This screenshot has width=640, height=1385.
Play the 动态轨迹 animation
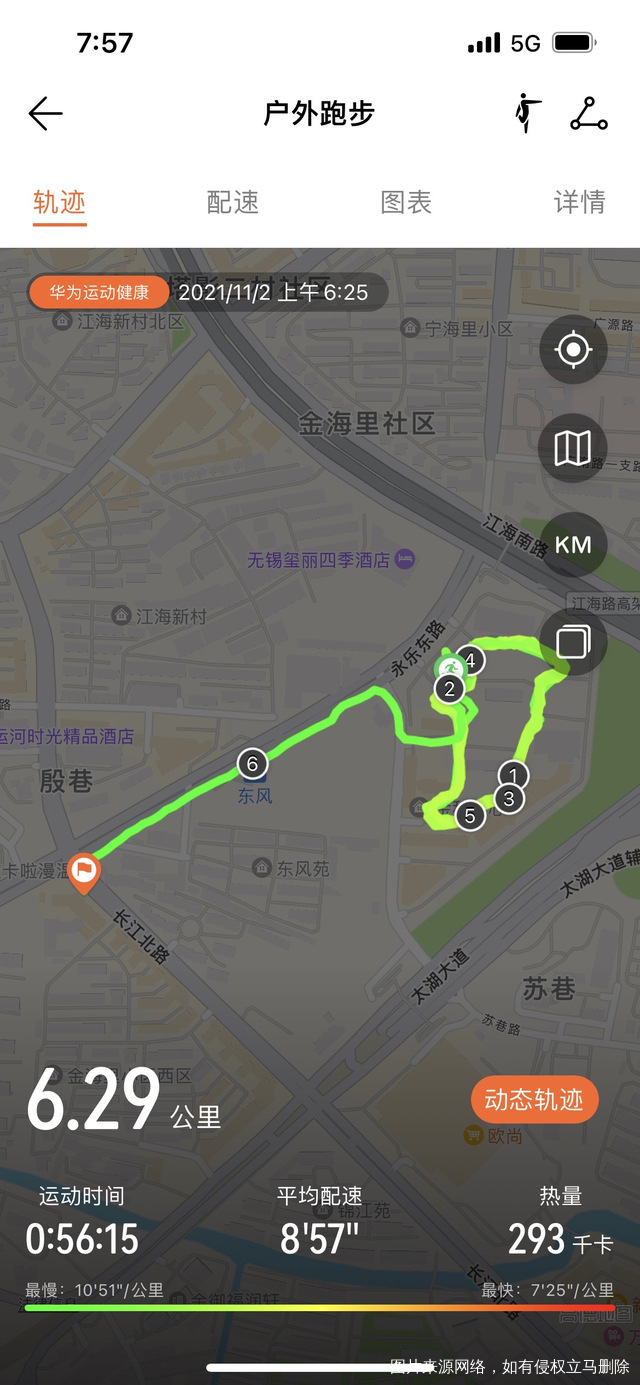(x=534, y=1100)
